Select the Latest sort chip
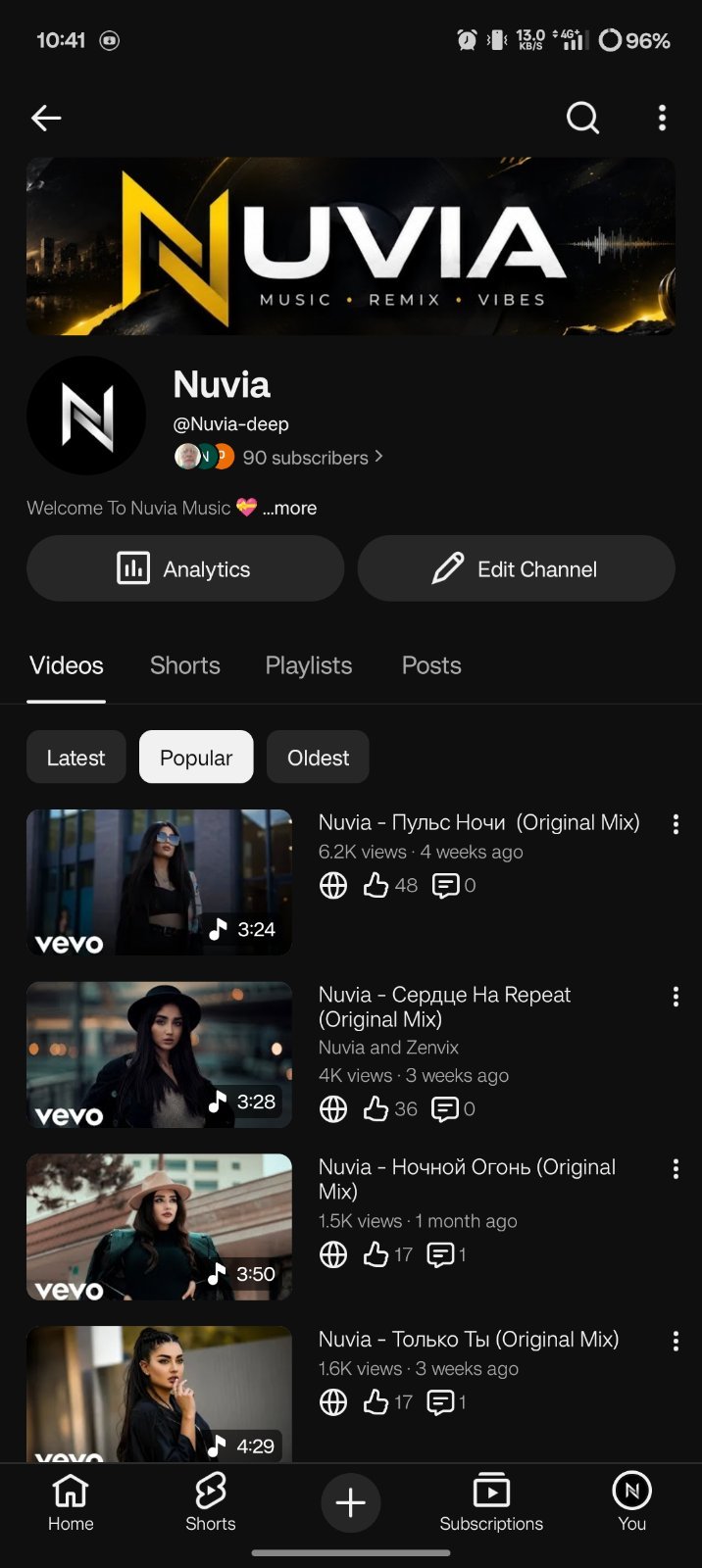Viewport: 702px width, 1568px height. pyautogui.click(x=76, y=758)
